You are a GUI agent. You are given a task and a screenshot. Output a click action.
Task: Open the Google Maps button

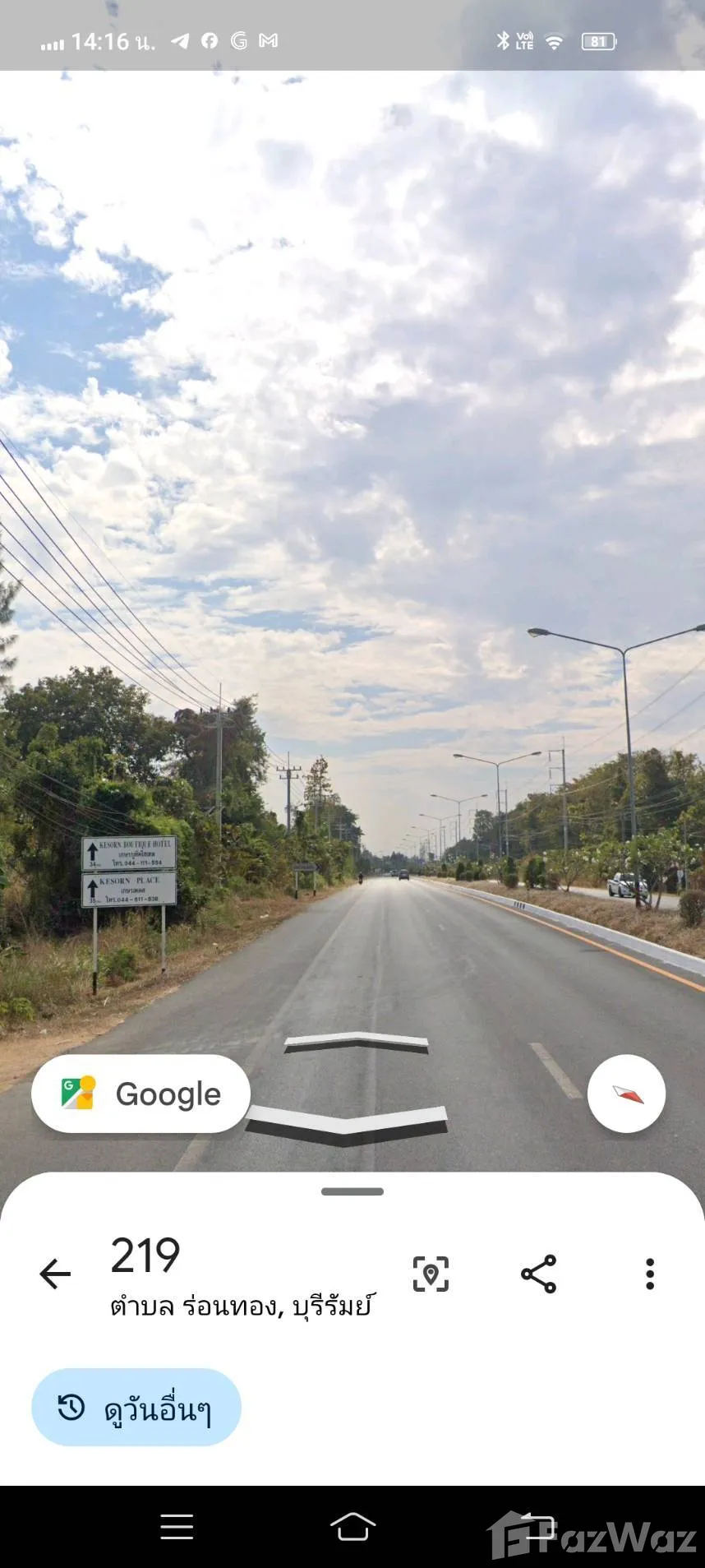coord(141,1094)
